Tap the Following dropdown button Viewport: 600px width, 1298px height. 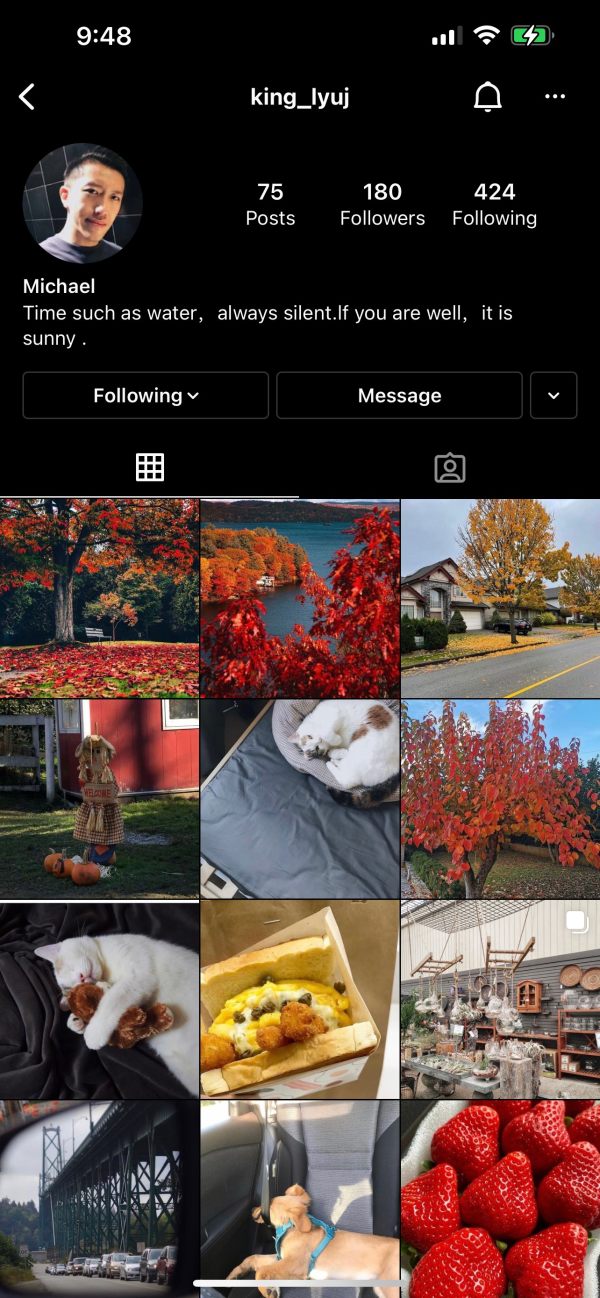click(x=146, y=395)
